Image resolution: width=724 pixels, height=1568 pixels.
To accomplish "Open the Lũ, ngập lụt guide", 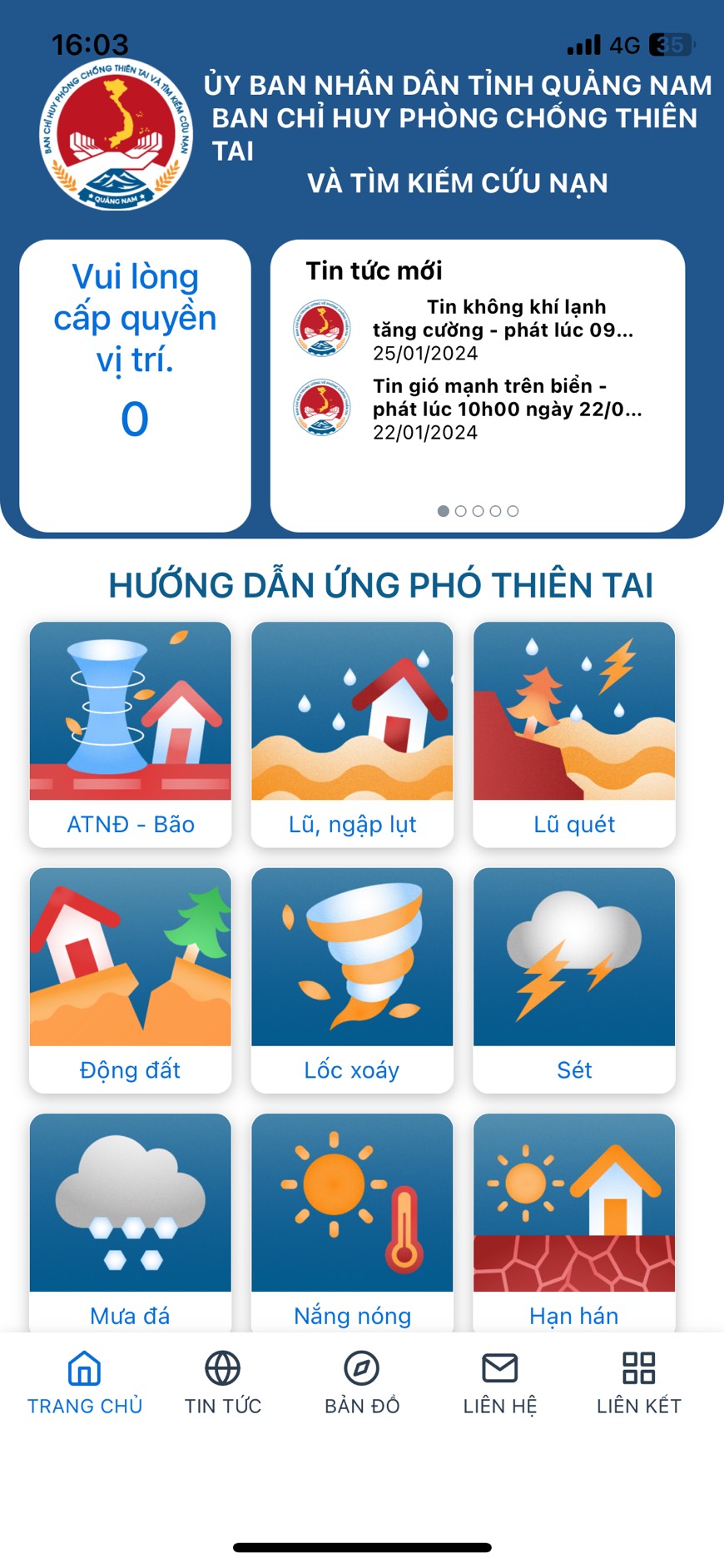I will pyautogui.click(x=352, y=734).
